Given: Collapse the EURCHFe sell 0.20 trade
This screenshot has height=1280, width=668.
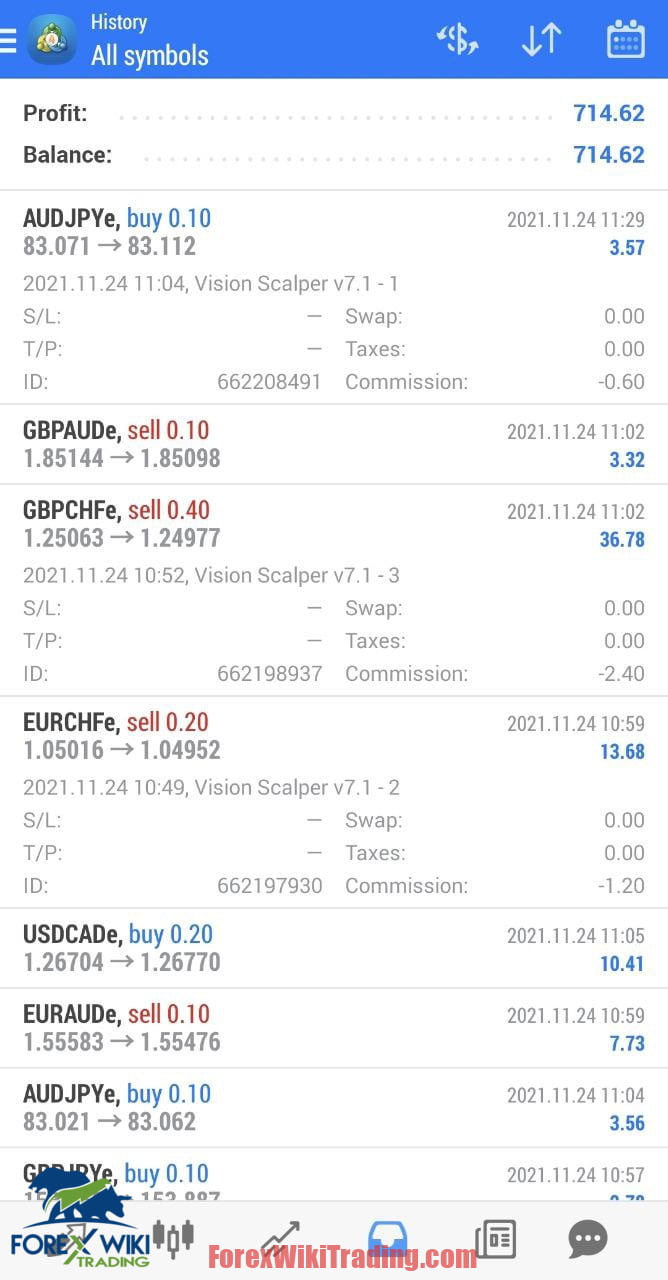Looking at the screenshot, I should pyautogui.click(x=333, y=736).
